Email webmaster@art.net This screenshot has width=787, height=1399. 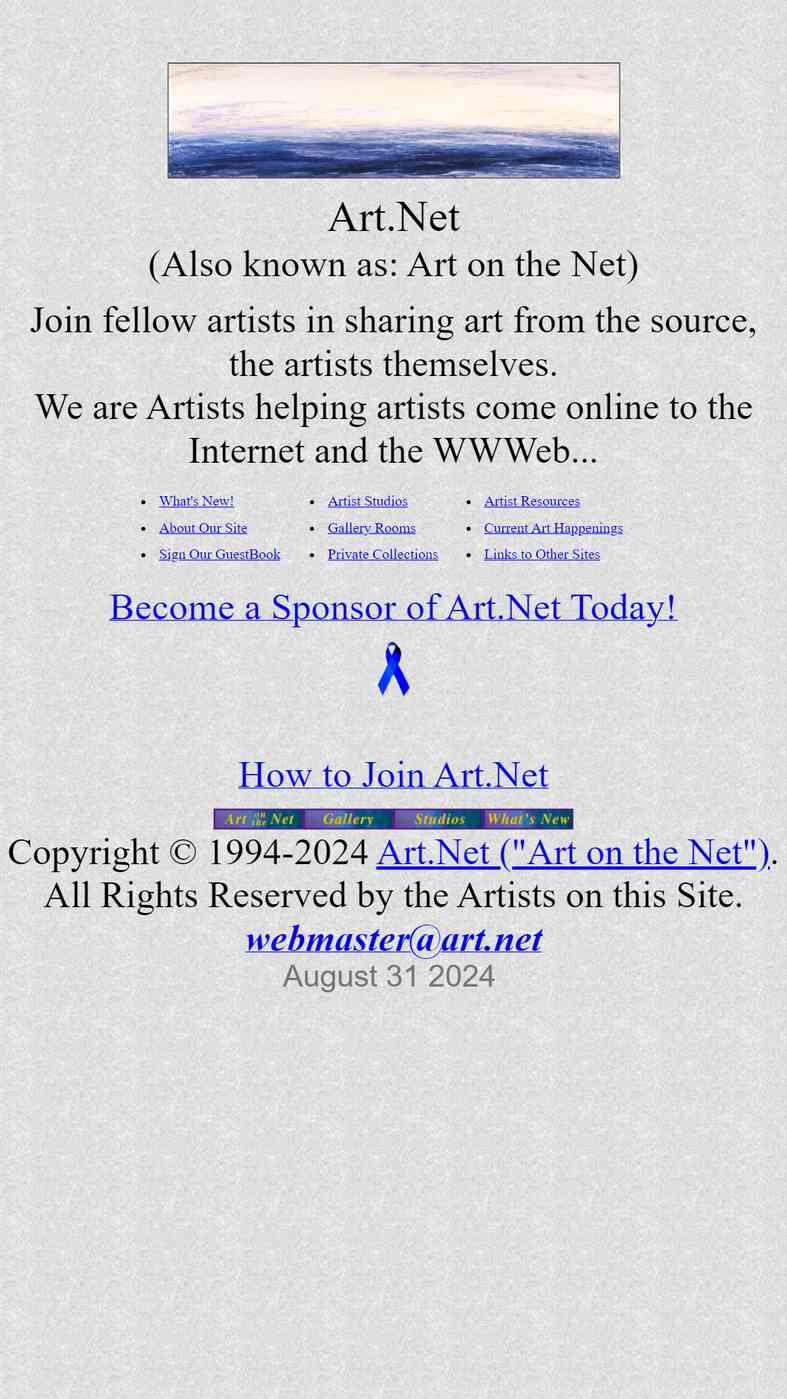coord(393,939)
